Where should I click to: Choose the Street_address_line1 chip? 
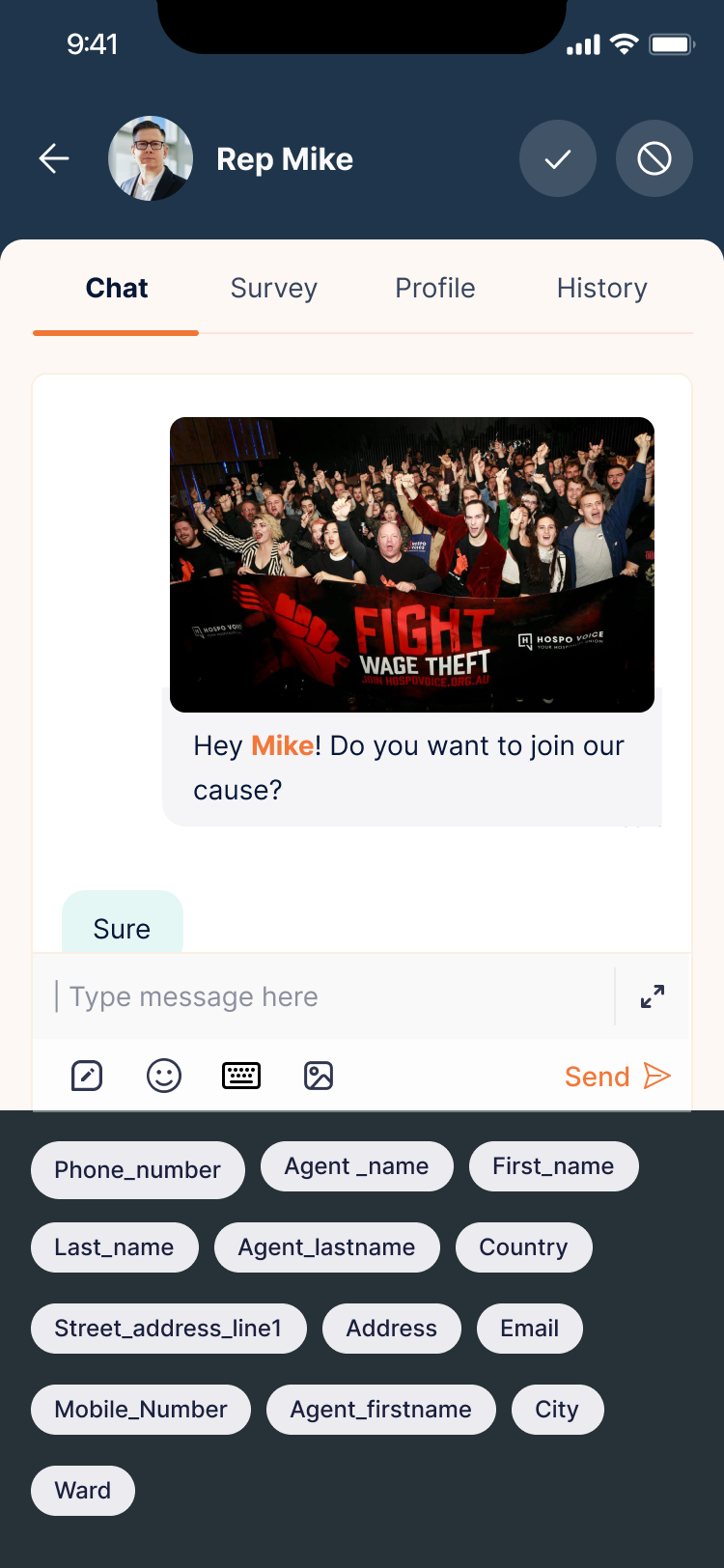tap(168, 1329)
